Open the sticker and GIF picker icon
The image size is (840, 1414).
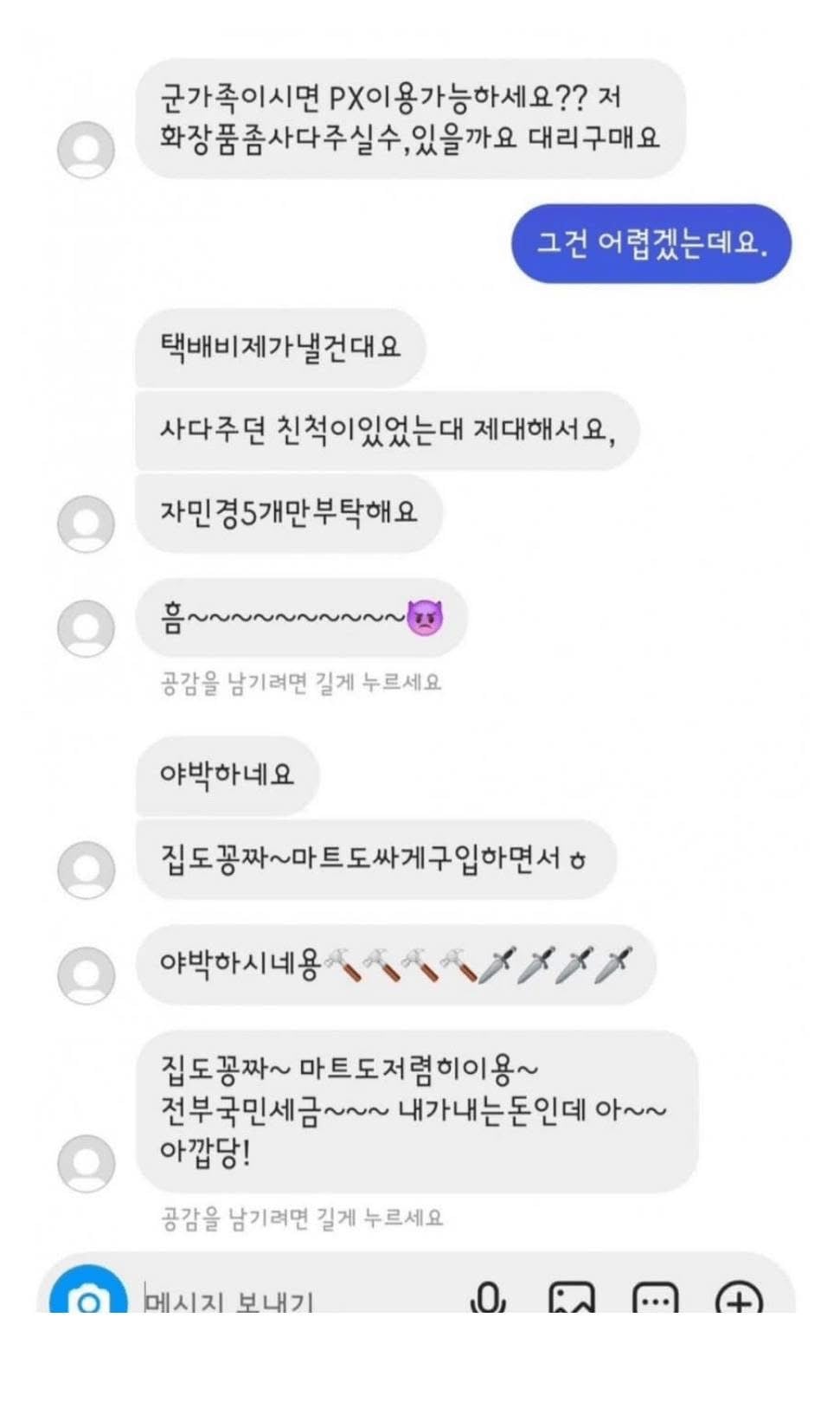click(x=655, y=1298)
